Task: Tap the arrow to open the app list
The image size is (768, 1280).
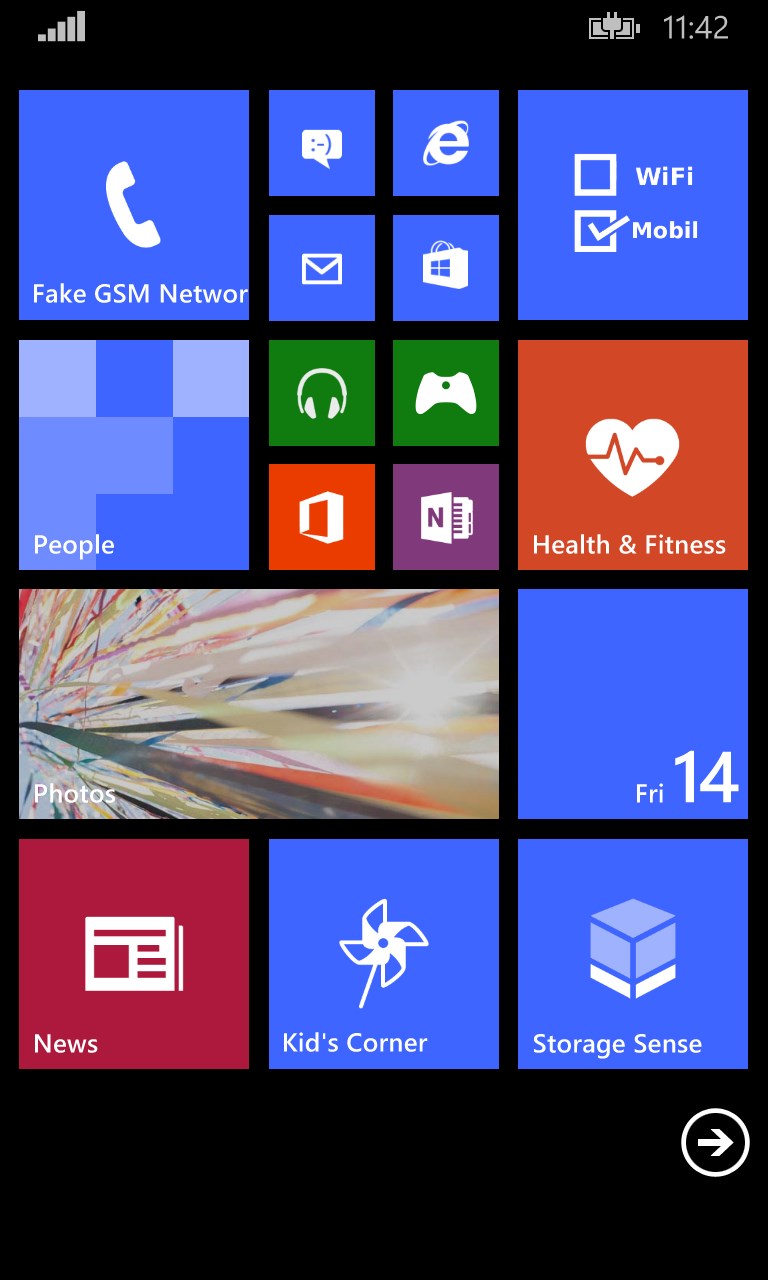Action: 716,1143
